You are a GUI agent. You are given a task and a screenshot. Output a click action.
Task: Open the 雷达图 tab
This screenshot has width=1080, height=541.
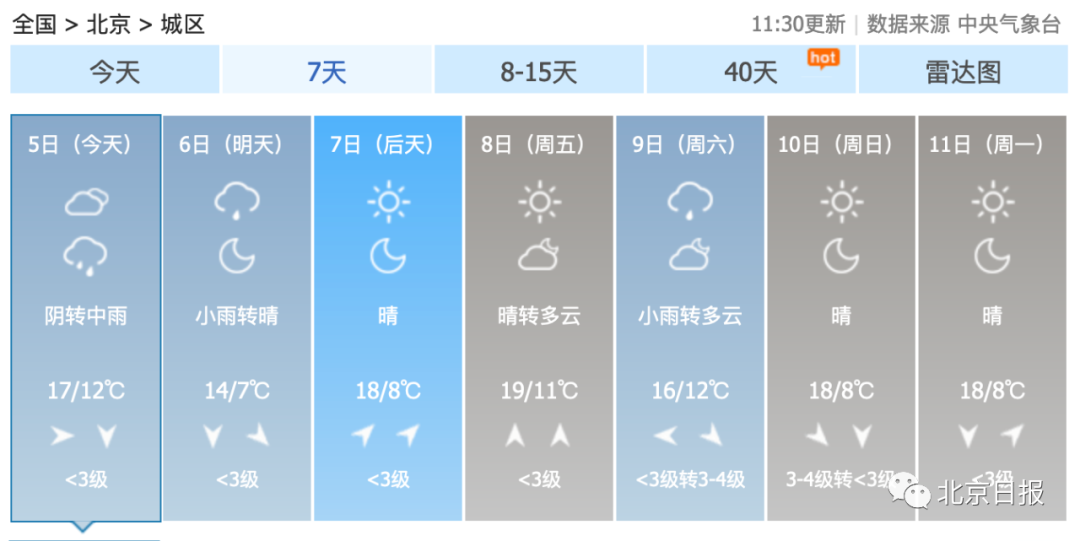point(963,72)
